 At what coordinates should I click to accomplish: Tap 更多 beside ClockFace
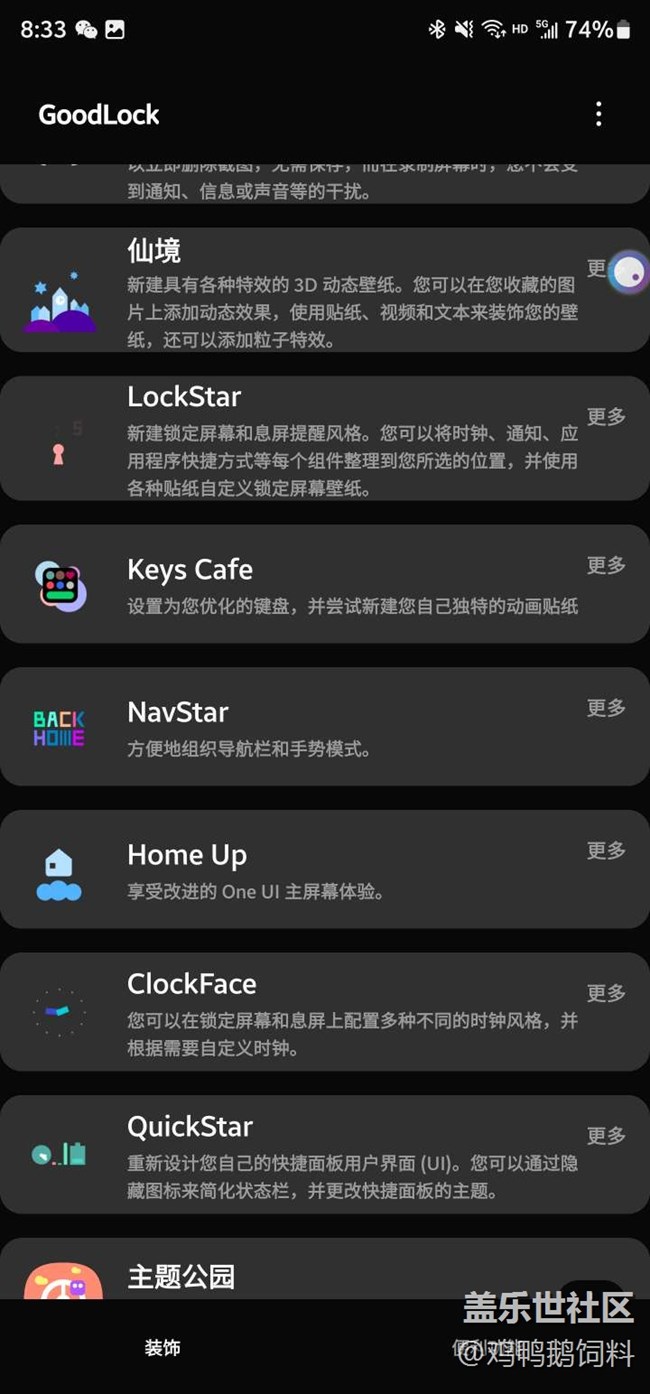pos(606,993)
